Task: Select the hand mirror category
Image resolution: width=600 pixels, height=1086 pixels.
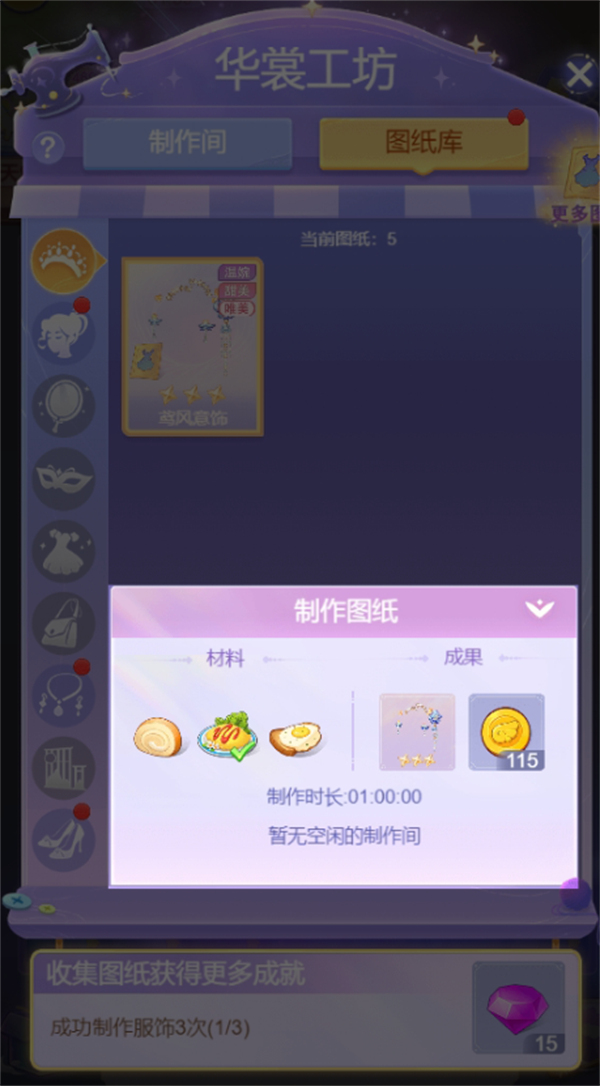Action: tap(64, 405)
